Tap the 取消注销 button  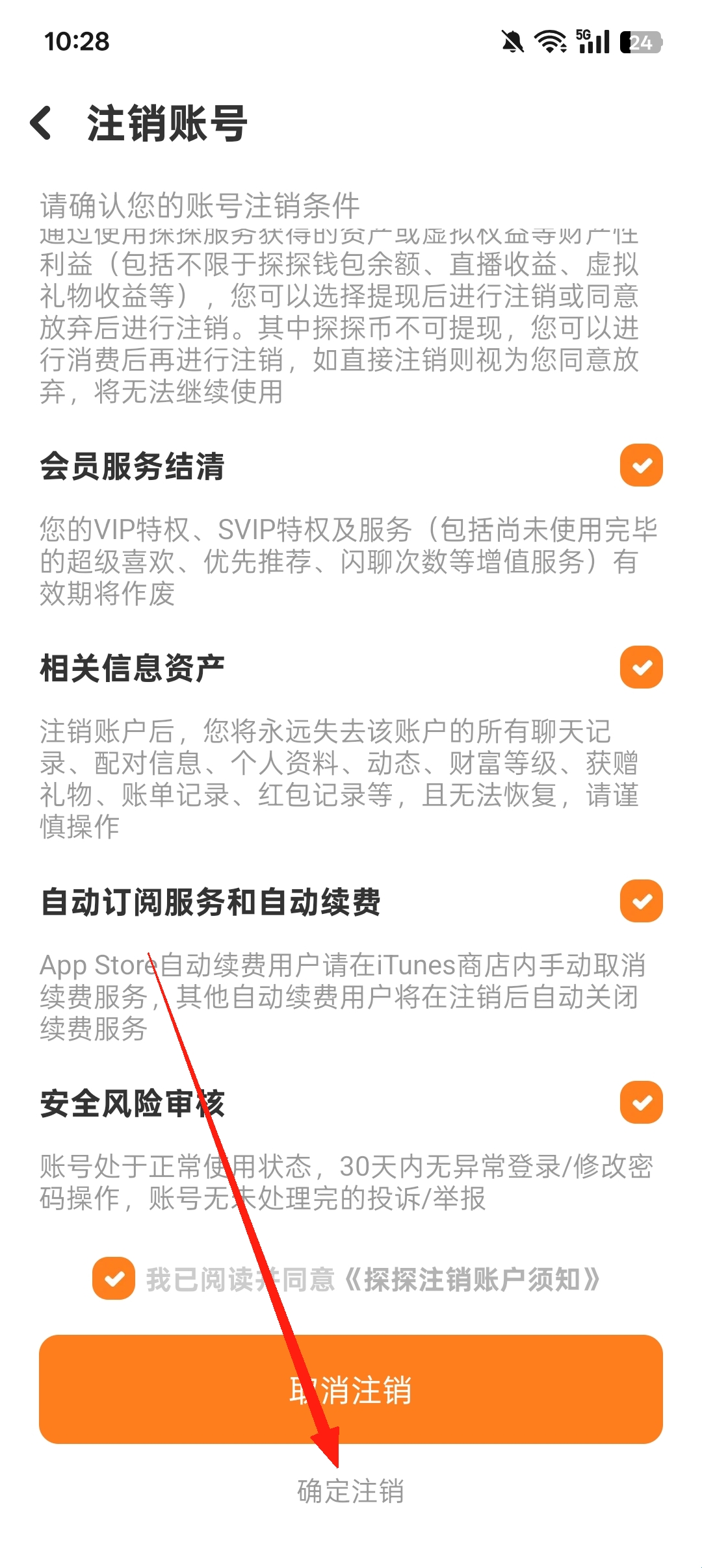(351, 1389)
